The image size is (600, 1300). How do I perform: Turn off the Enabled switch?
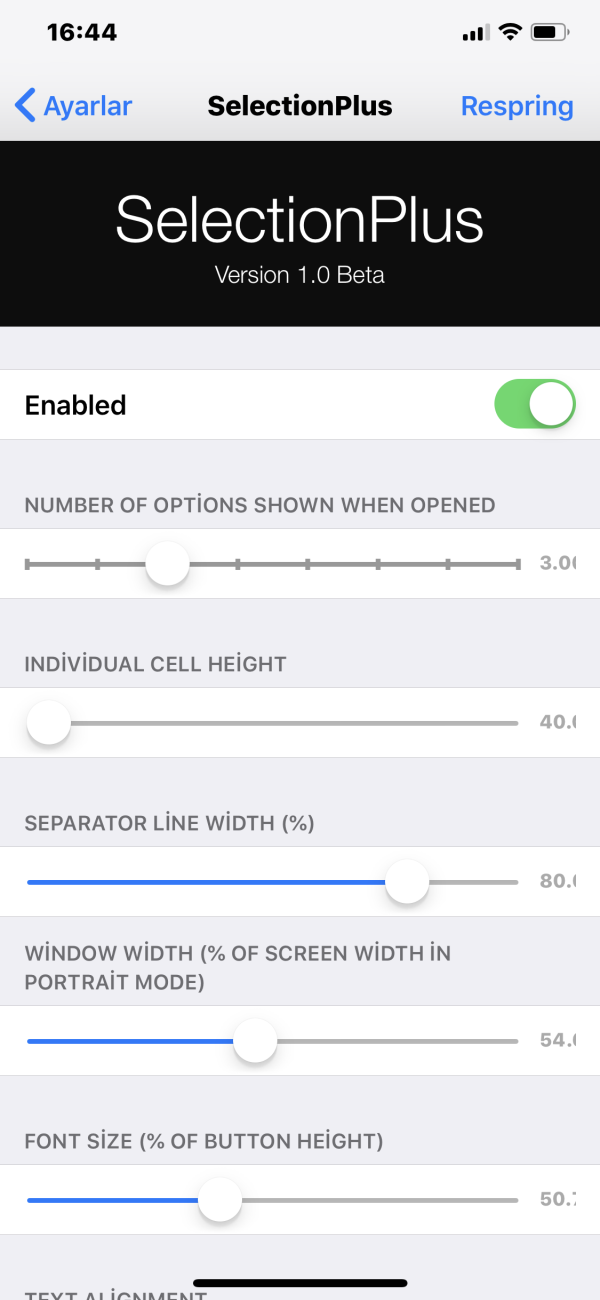[x=534, y=404]
